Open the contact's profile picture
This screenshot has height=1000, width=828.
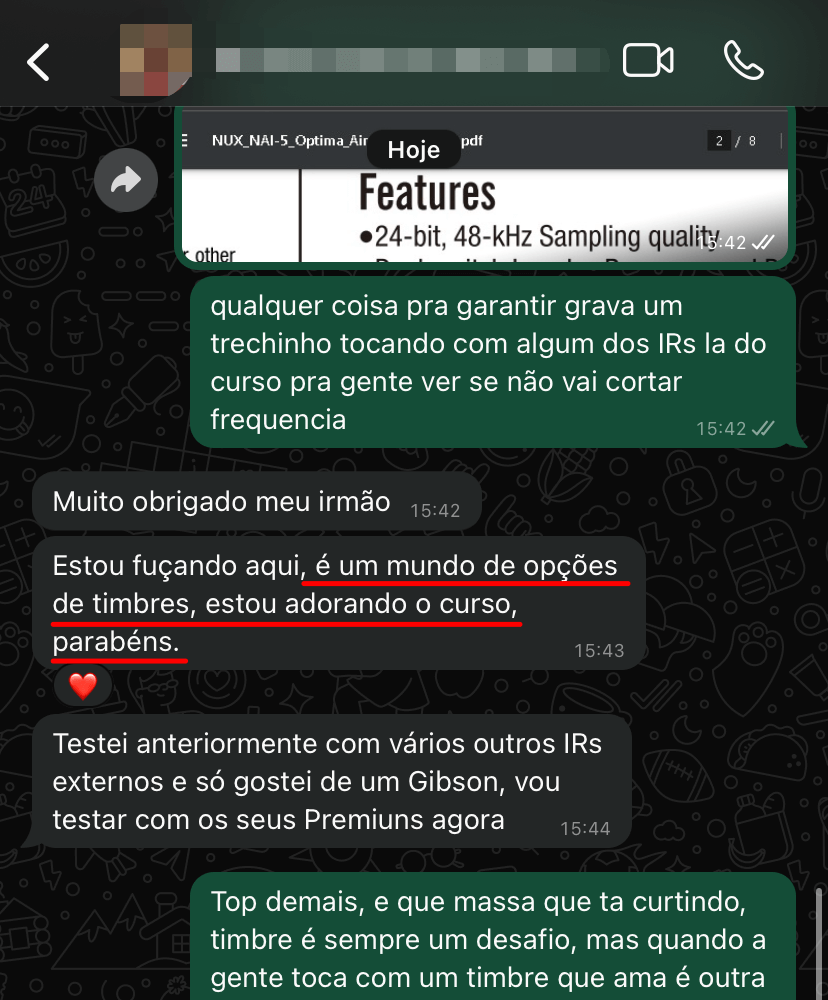155,60
